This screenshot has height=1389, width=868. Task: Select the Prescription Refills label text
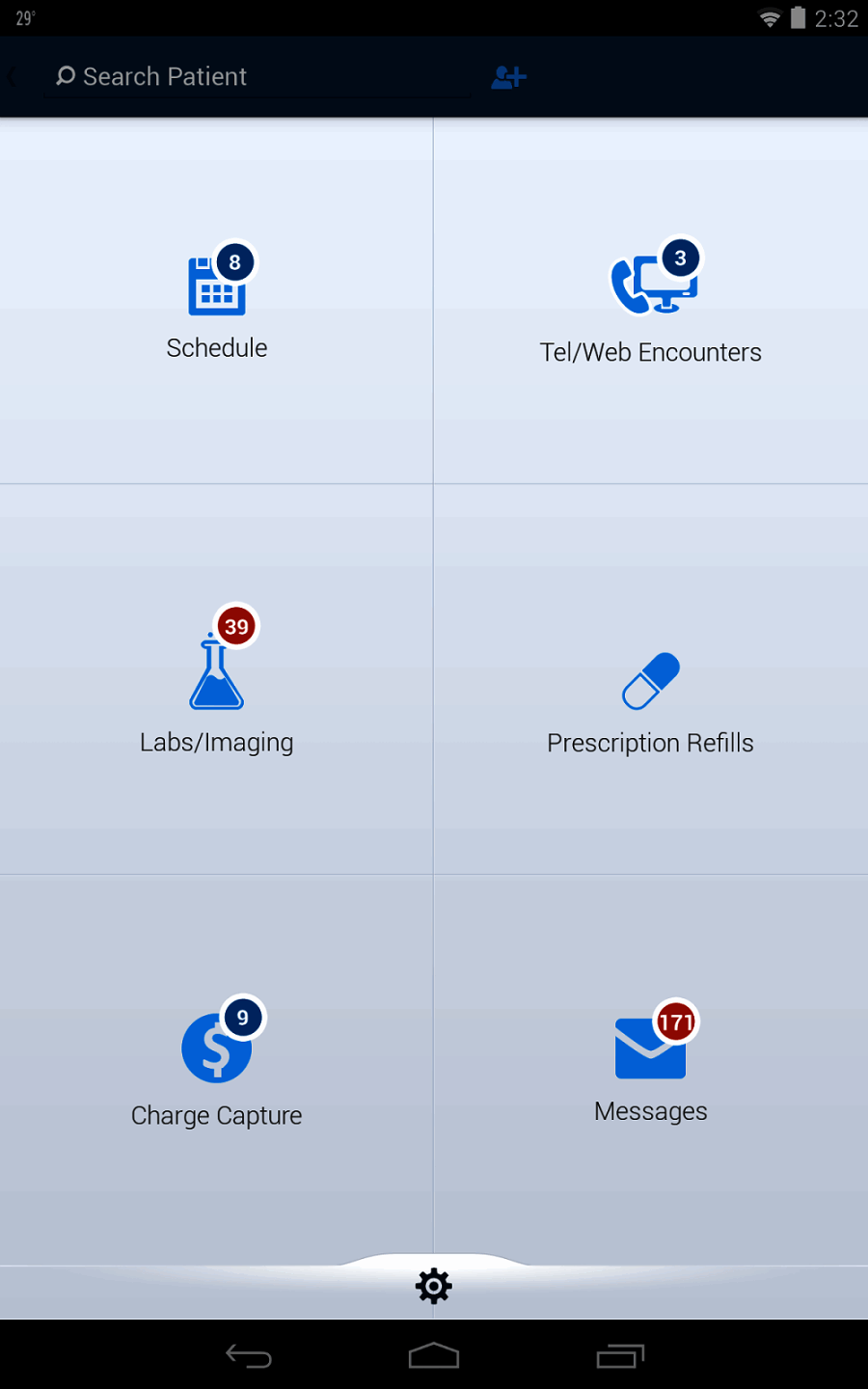pos(651,743)
